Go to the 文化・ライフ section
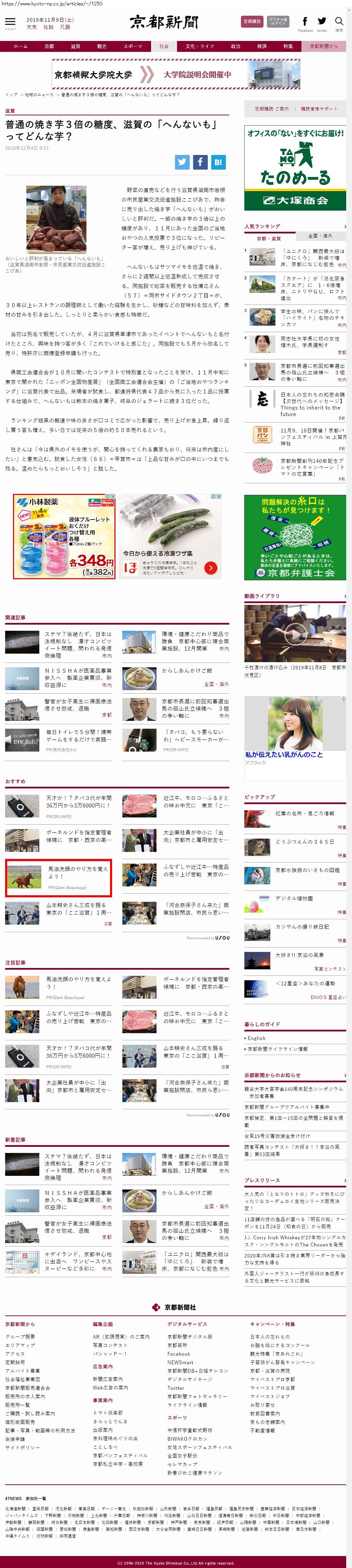The width and height of the screenshot is (352, 1568). click(200, 46)
